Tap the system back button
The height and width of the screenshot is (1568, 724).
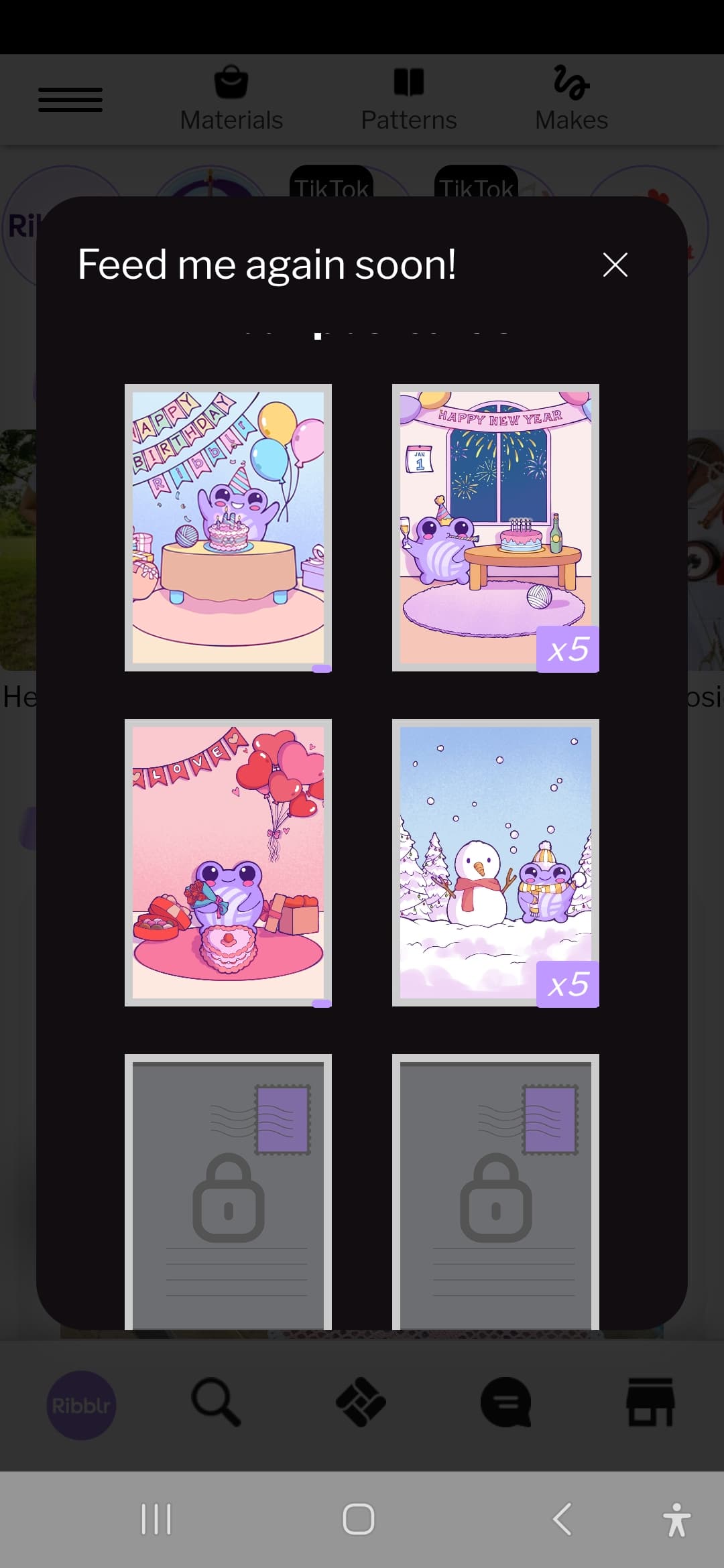(562, 1518)
